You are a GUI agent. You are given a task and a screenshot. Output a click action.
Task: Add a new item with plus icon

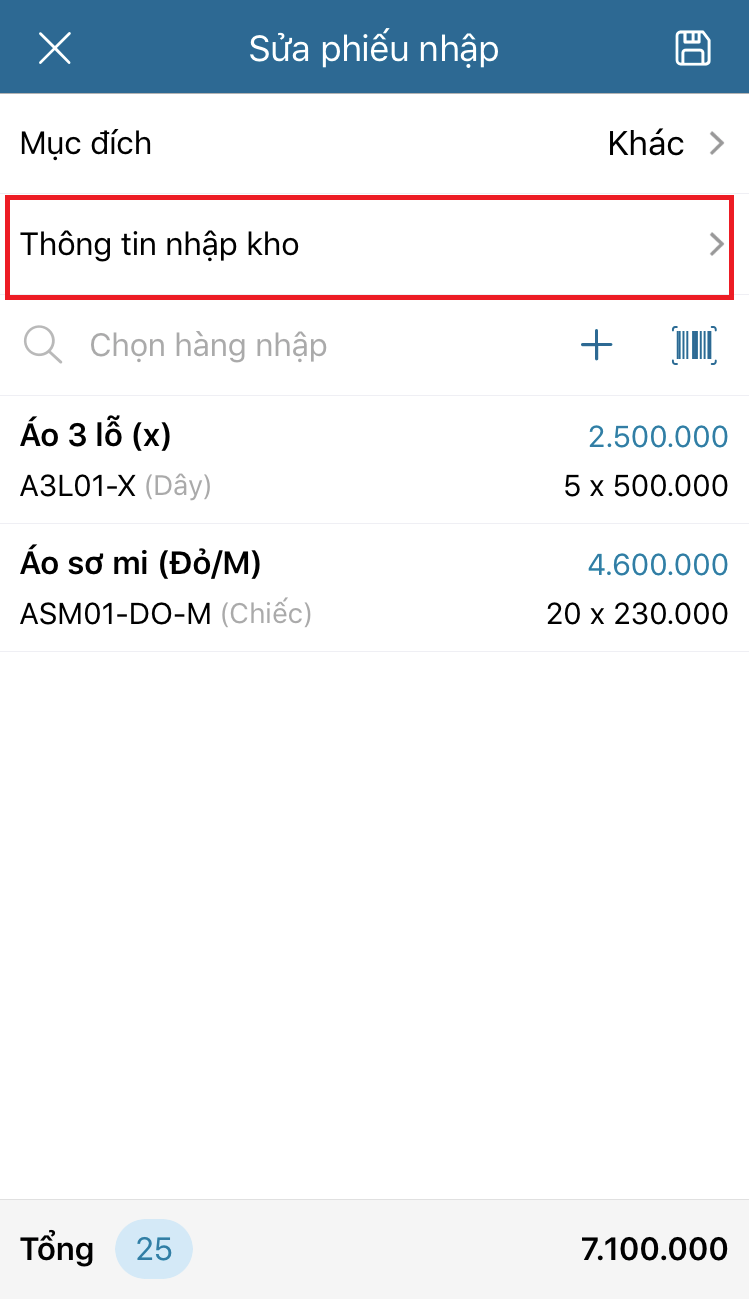[x=597, y=346]
